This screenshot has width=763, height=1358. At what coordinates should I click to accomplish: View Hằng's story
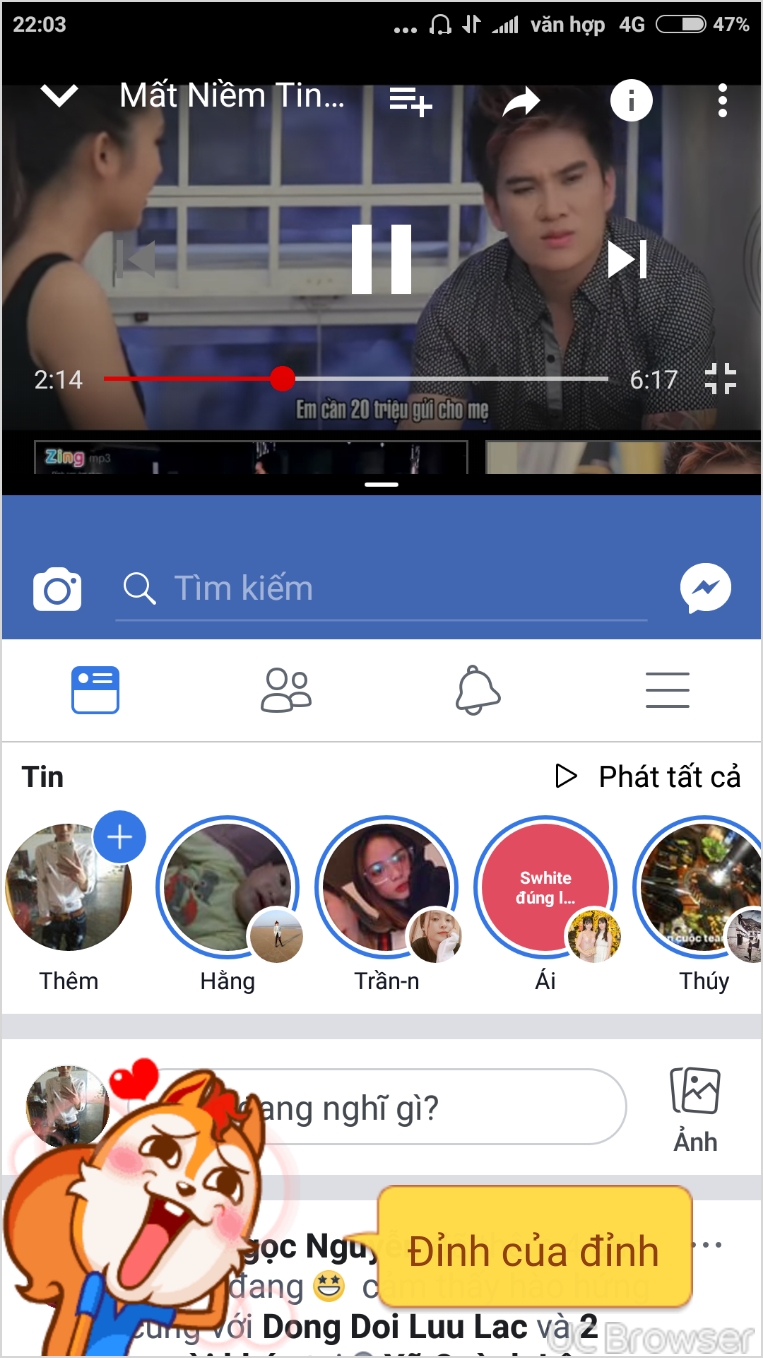pos(227,887)
